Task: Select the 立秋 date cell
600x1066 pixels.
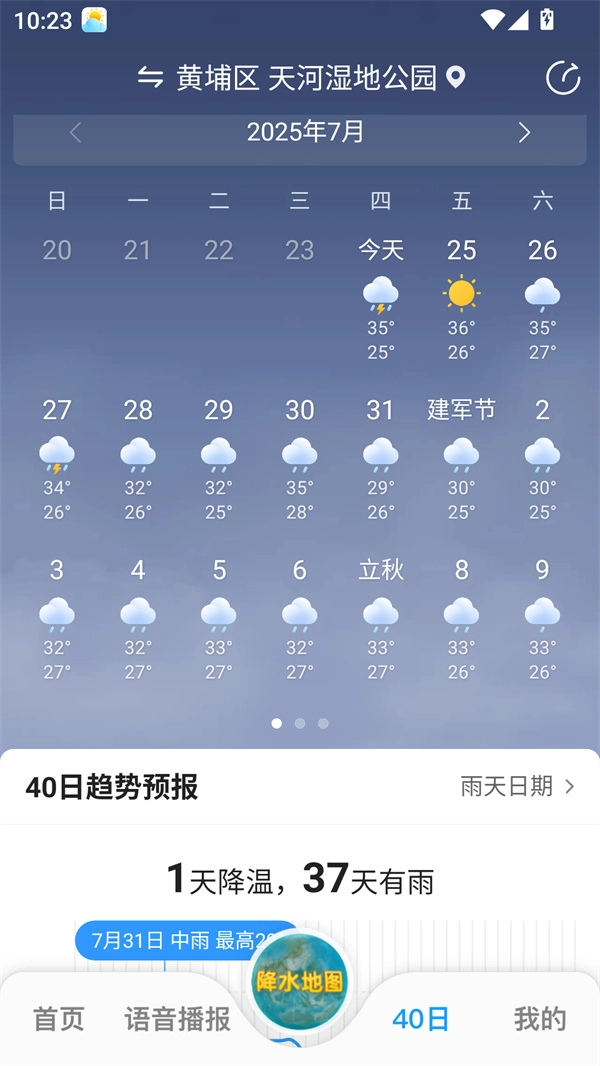Action: [x=381, y=617]
